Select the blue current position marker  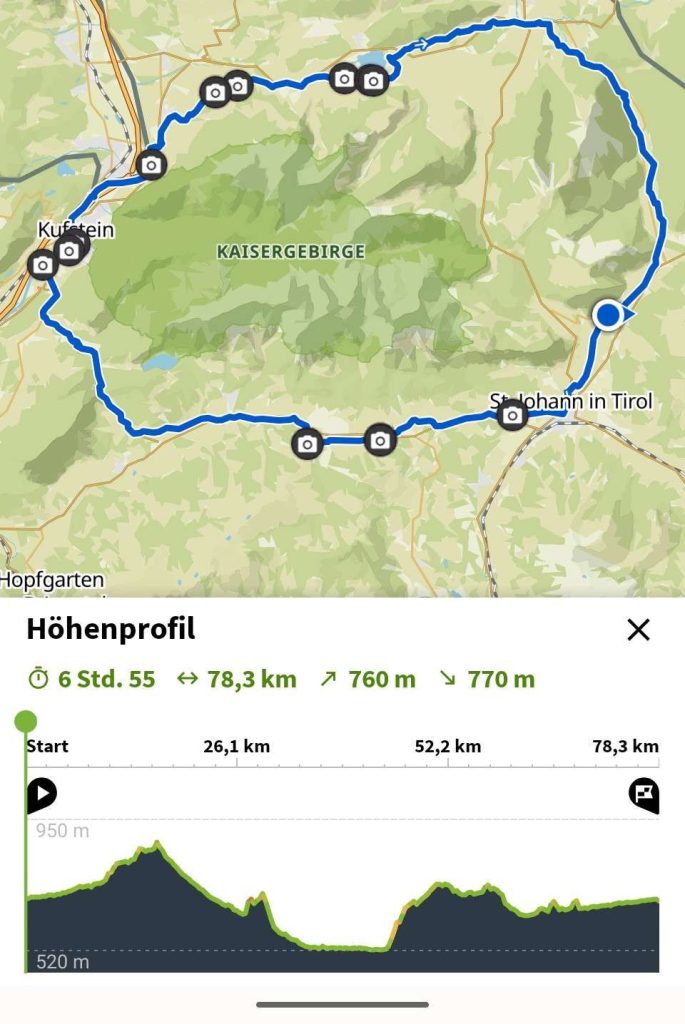pyautogui.click(x=608, y=315)
